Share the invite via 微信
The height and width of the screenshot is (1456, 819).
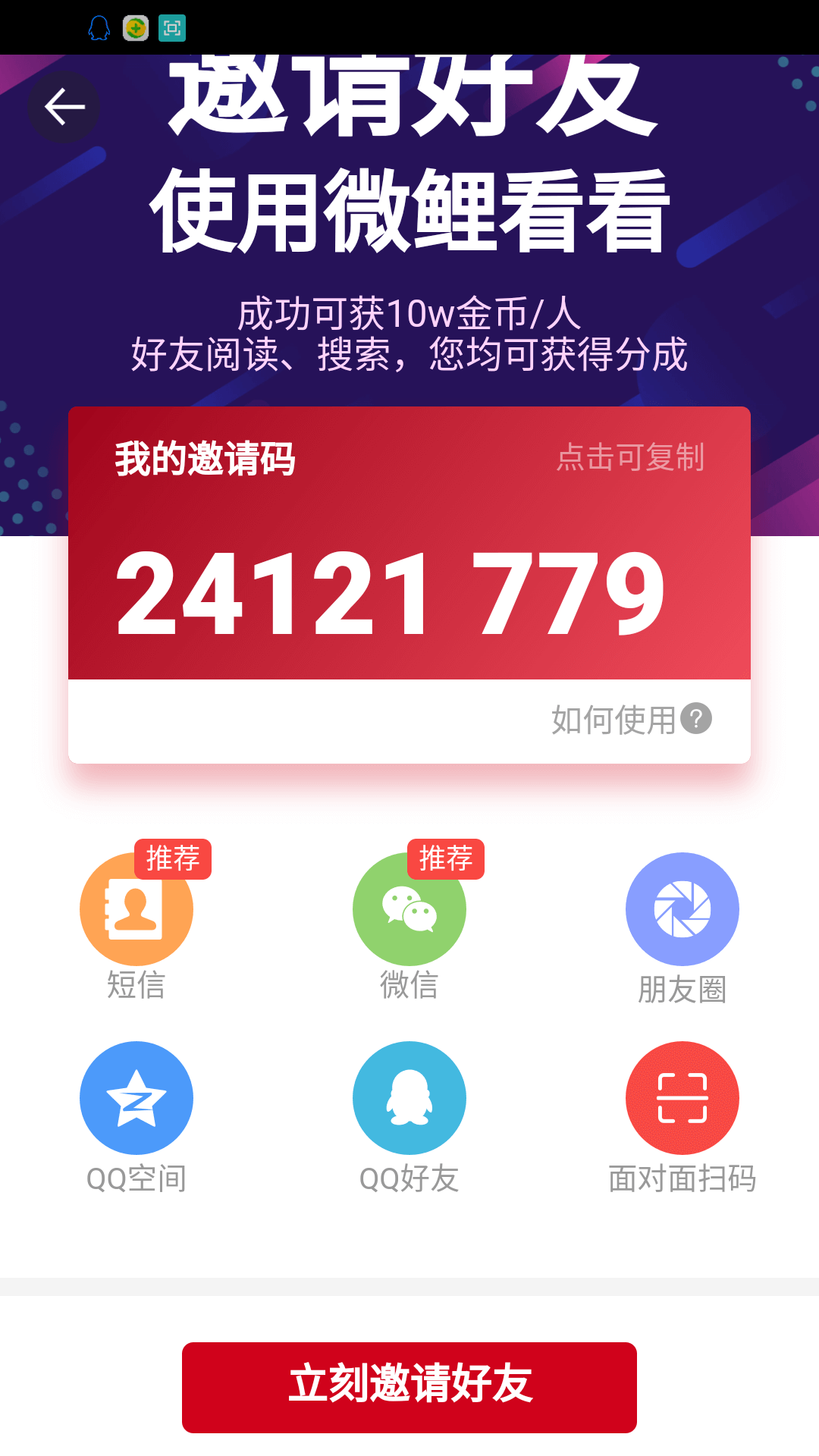[409, 909]
